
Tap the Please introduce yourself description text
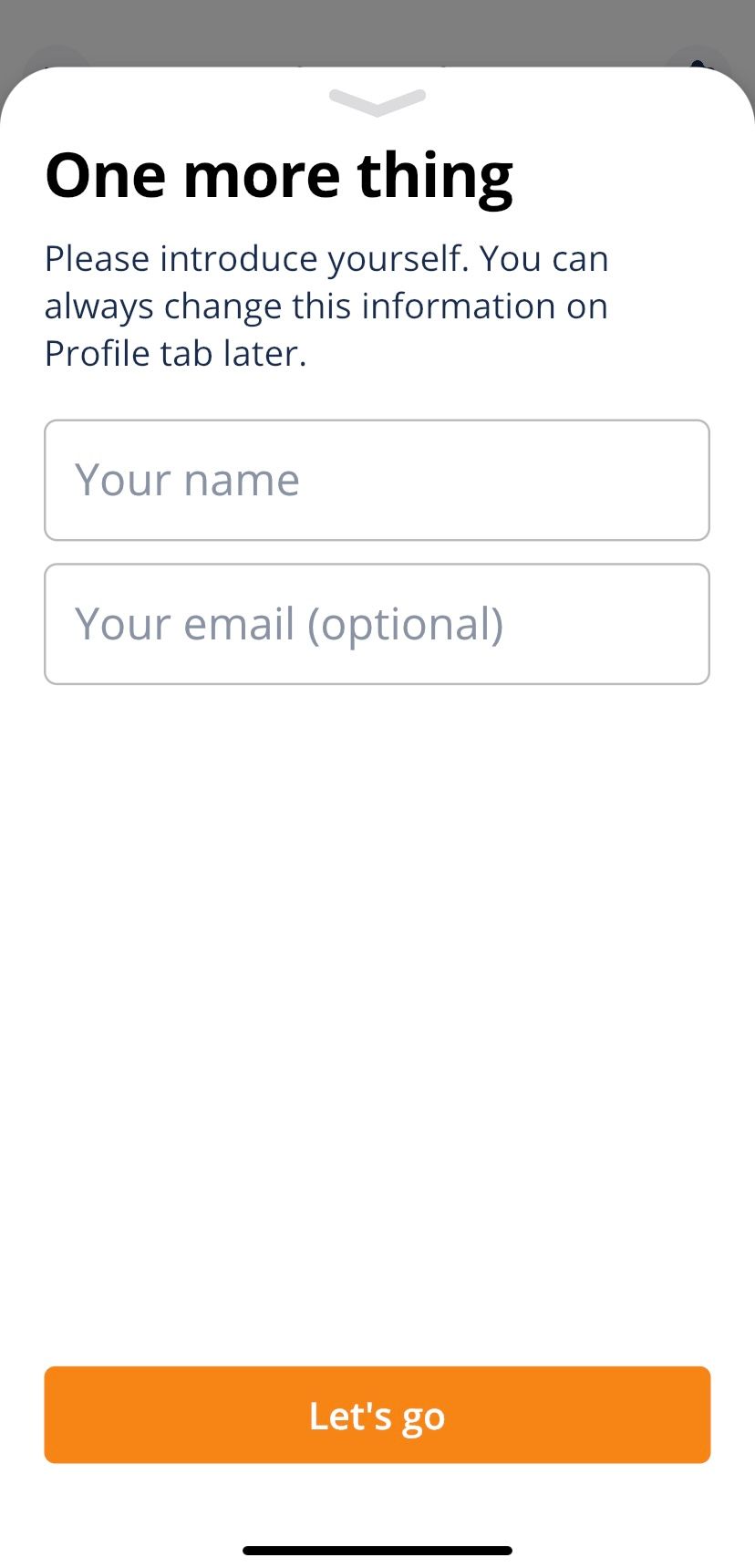(326, 305)
